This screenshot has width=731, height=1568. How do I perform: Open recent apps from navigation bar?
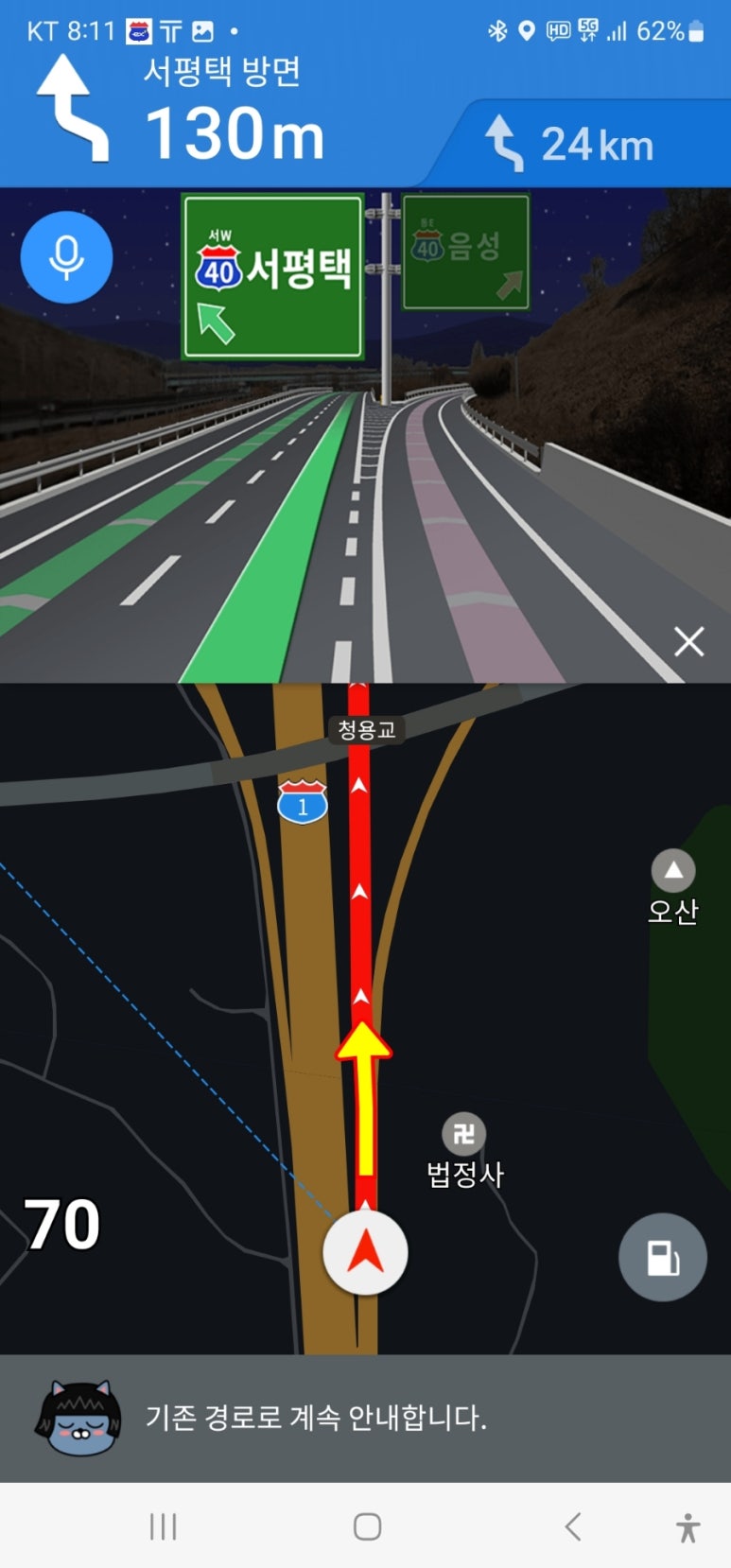point(163,1525)
